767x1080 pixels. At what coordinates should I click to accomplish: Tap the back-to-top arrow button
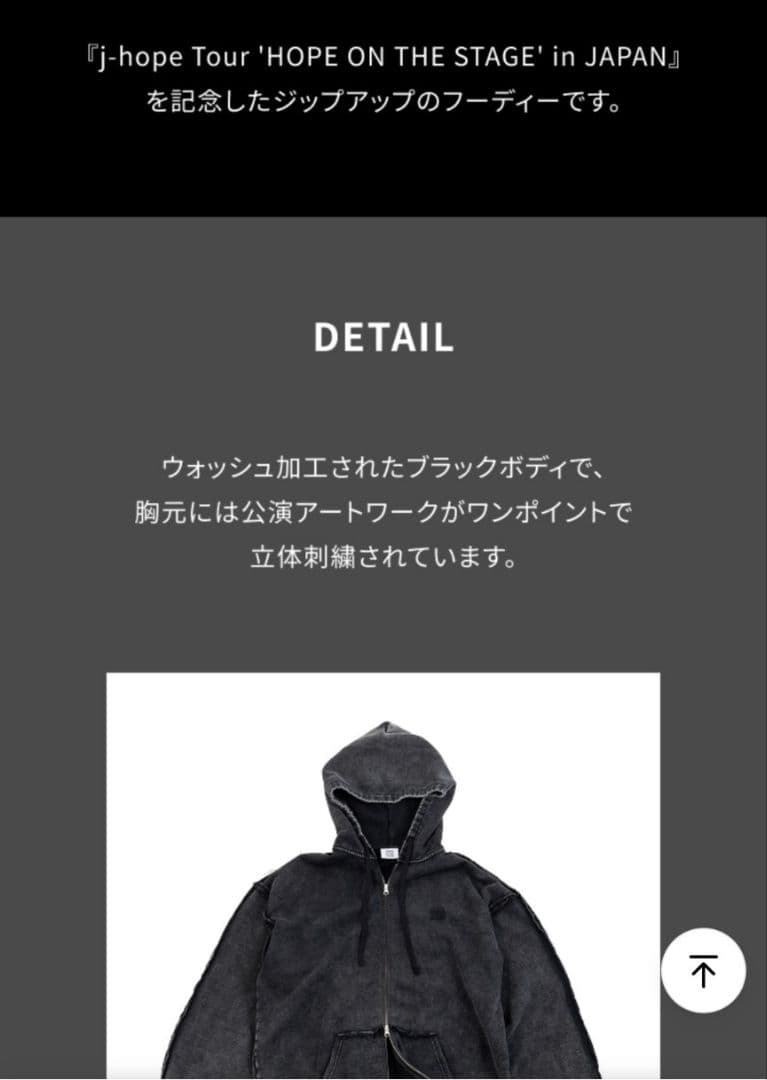point(703,970)
